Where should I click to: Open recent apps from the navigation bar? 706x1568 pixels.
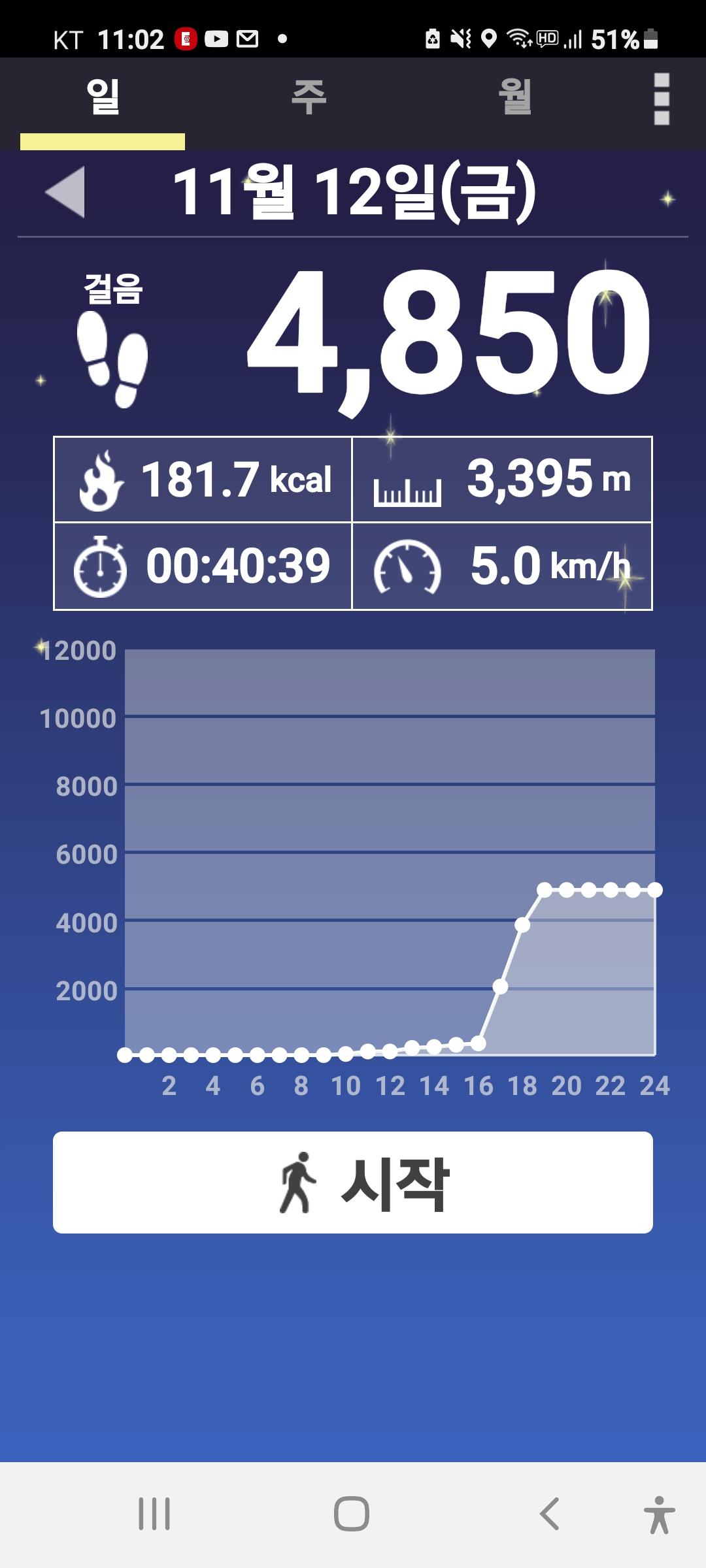154,1513
